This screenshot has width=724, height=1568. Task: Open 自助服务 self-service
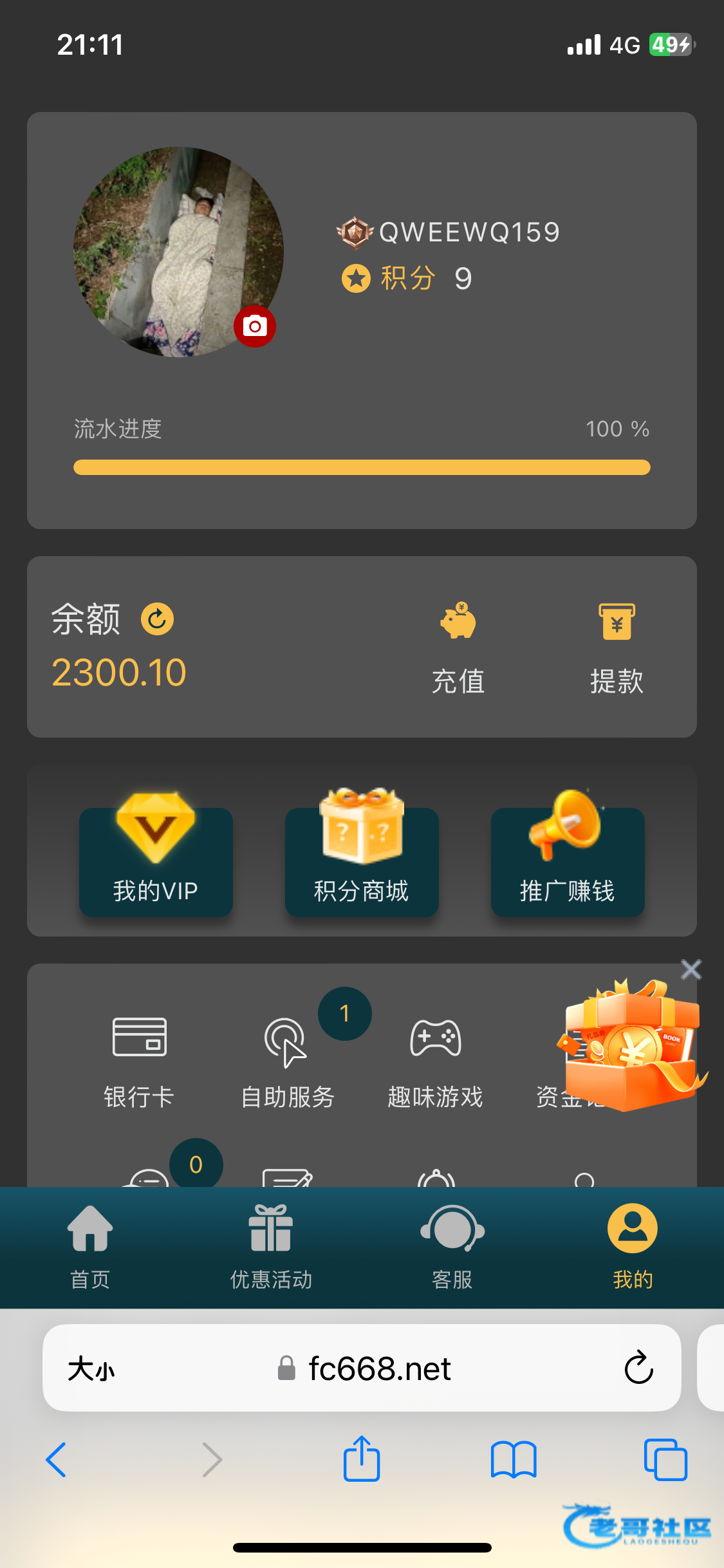point(287,1060)
